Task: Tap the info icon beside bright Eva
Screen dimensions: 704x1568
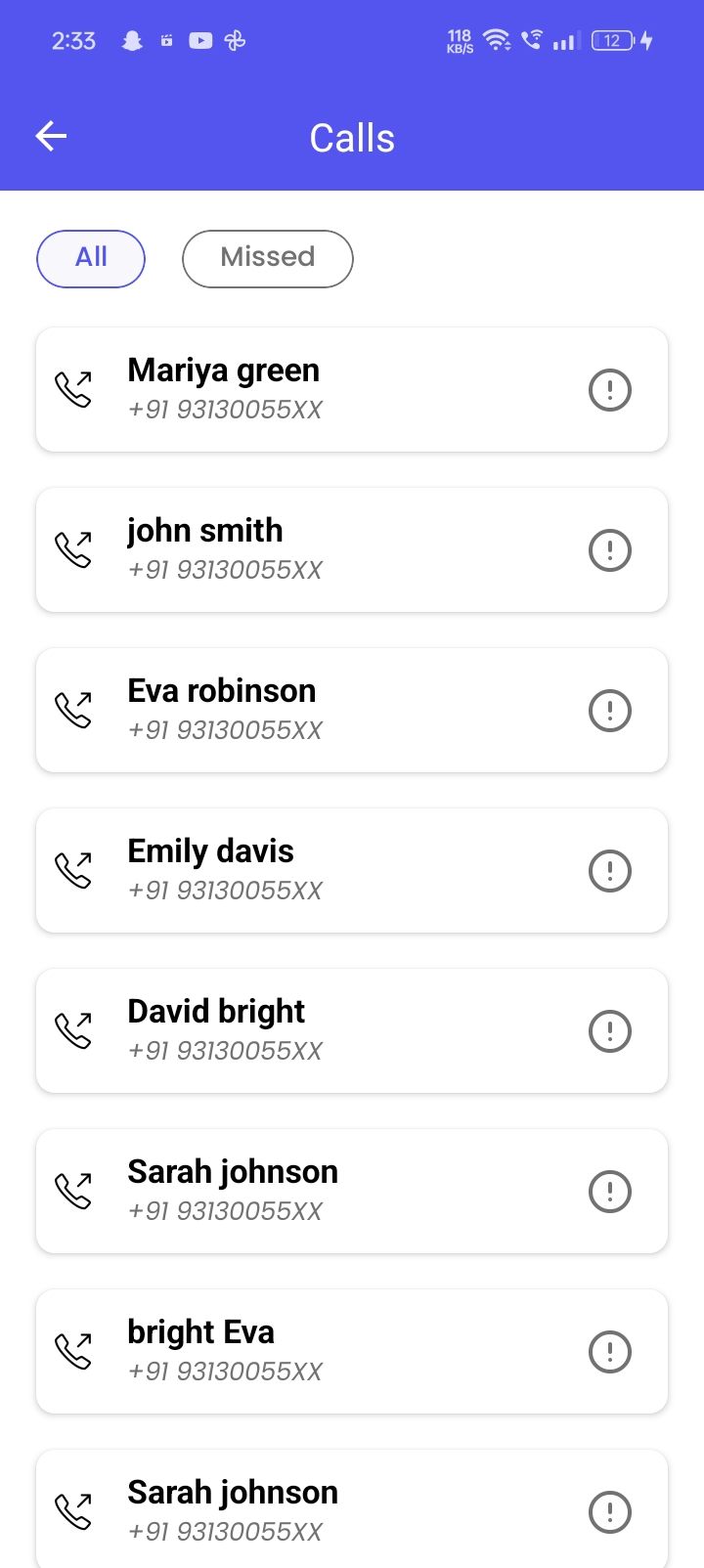Action: (x=609, y=1352)
